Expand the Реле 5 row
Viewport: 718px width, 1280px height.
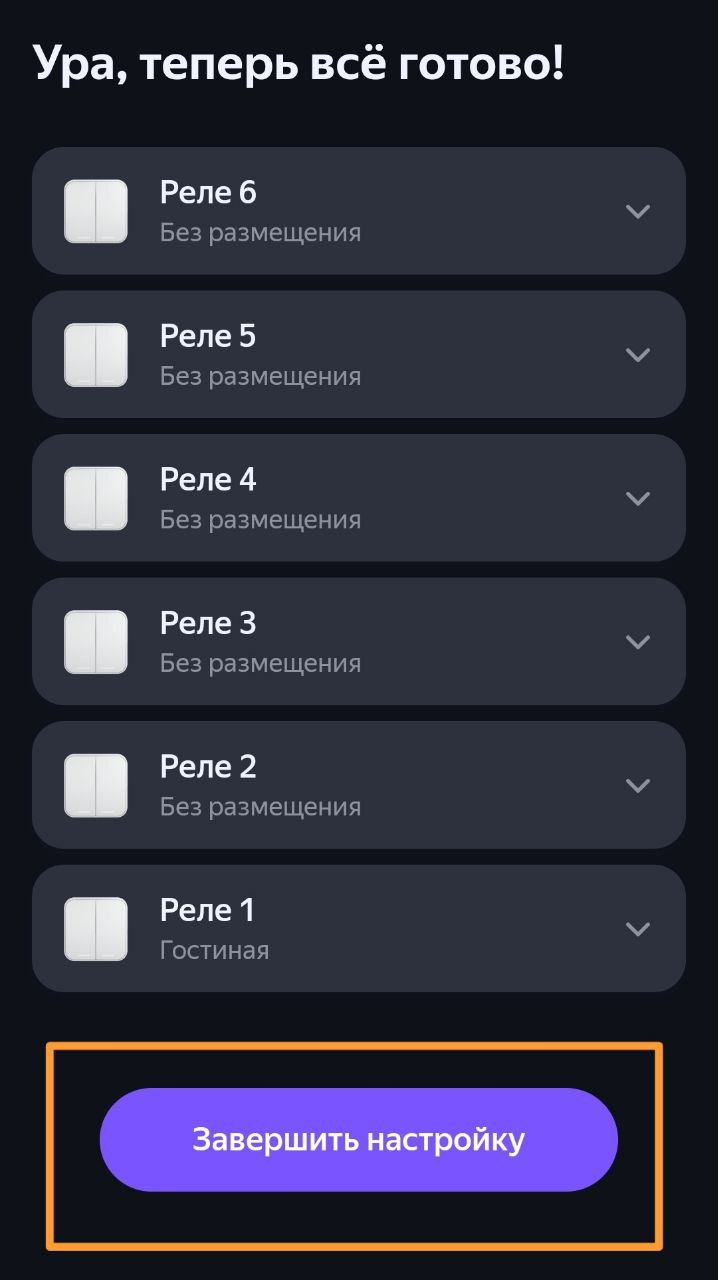tap(637, 355)
